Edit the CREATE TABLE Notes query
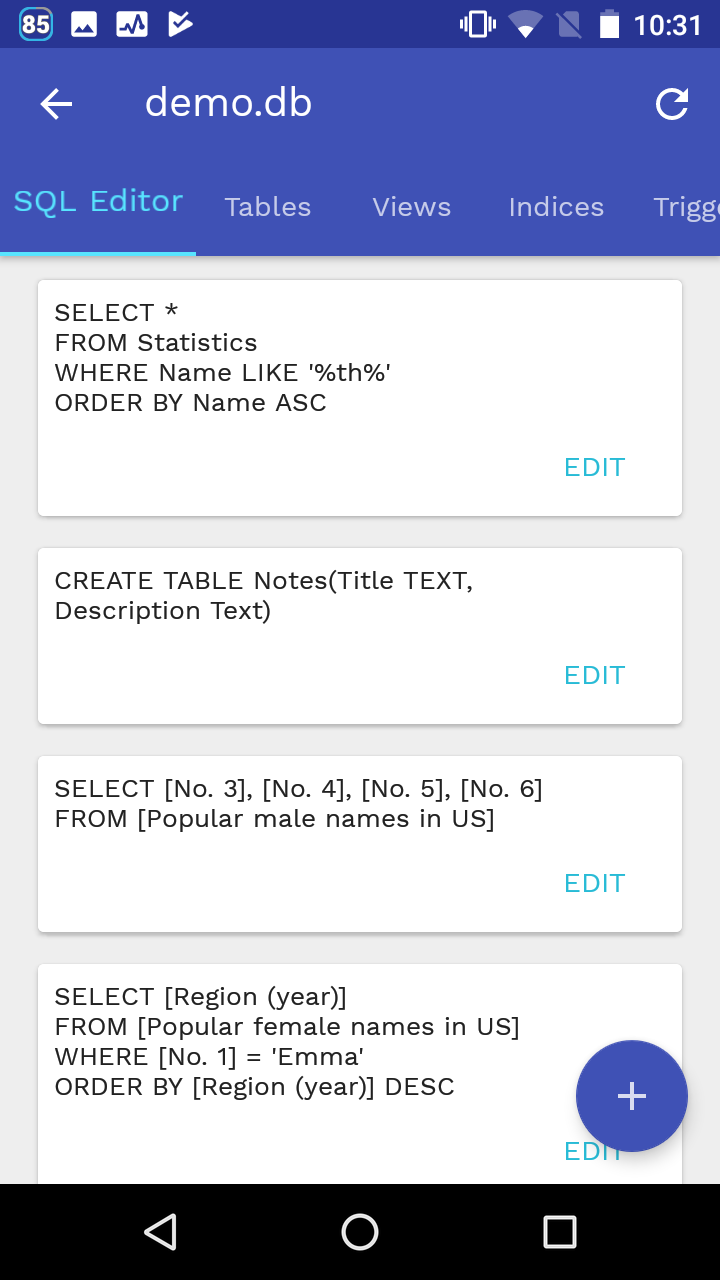Image resolution: width=720 pixels, height=1280 pixels. 594,675
